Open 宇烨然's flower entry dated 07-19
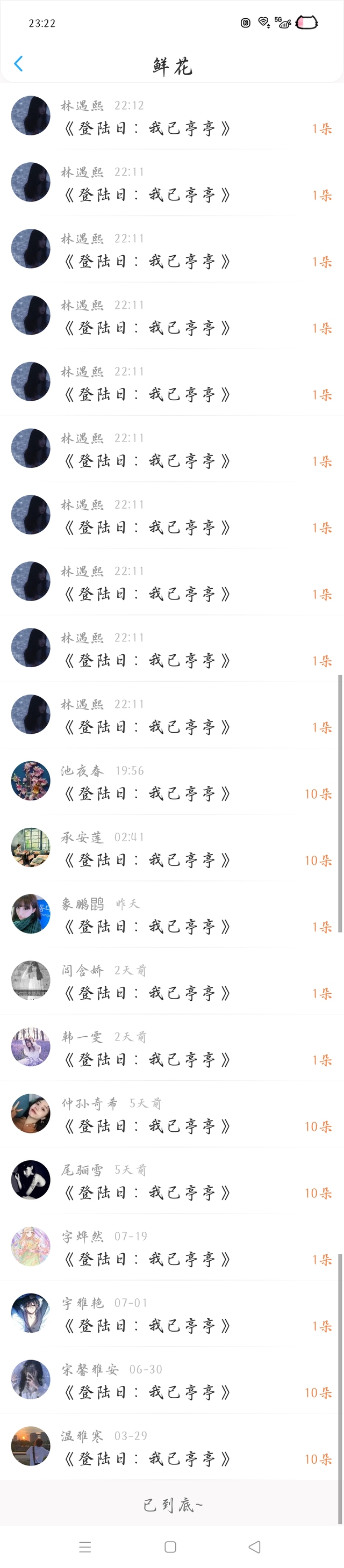 [x=171, y=1247]
